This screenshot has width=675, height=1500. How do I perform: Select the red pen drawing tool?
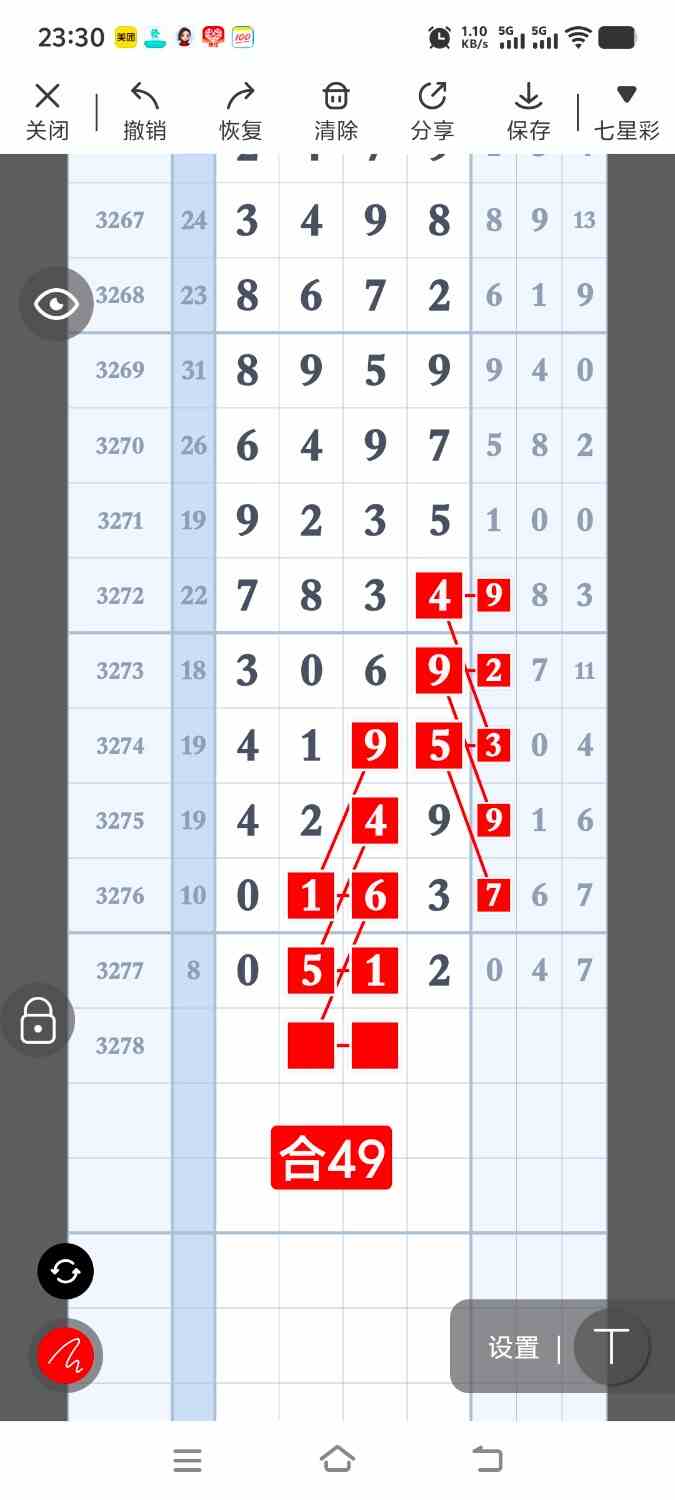(66, 1355)
